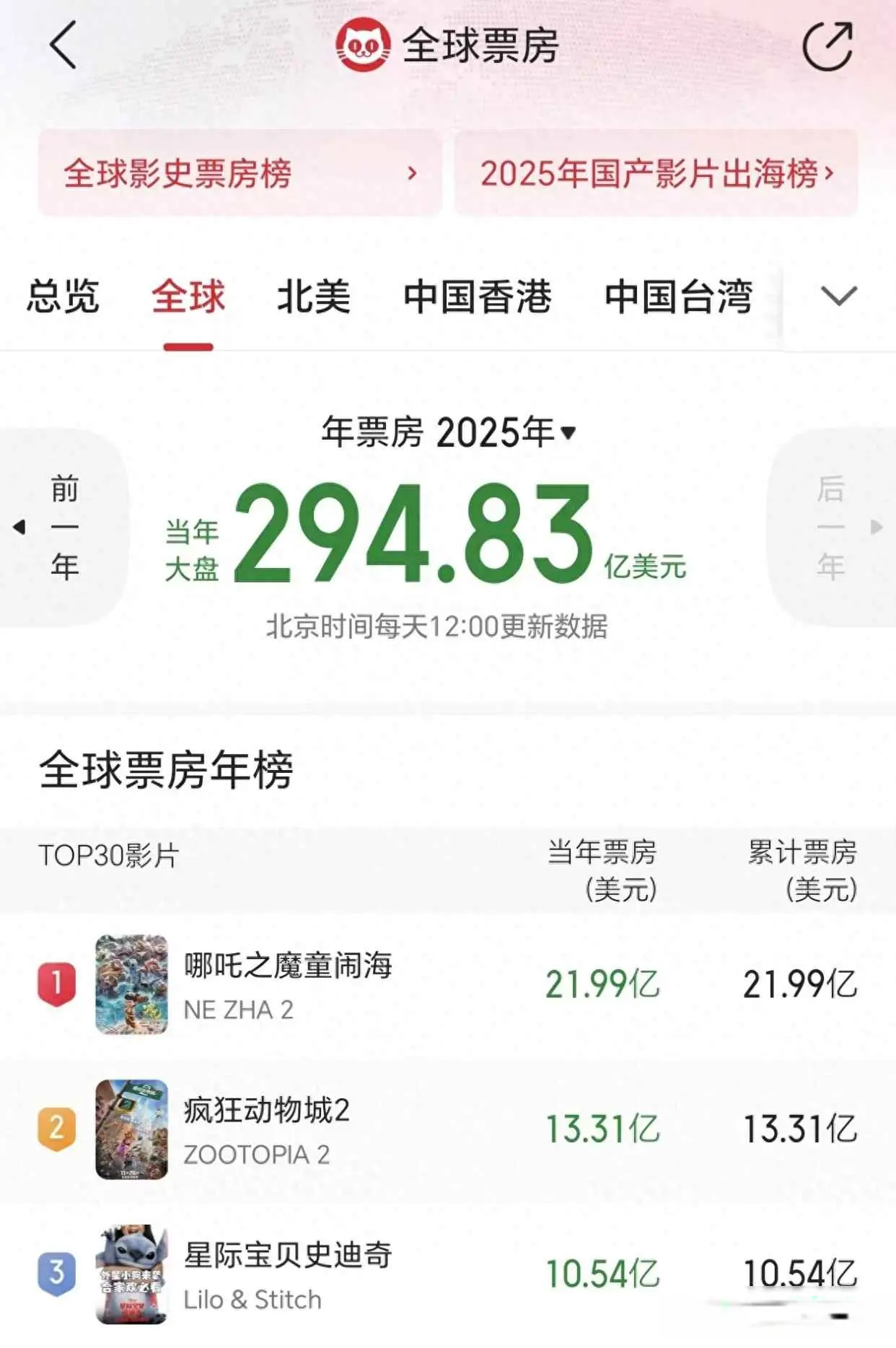The height and width of the screenshot is (1348, 896).
Task: Open 全球影史票房榜 ranking
Action: [240, 173]
